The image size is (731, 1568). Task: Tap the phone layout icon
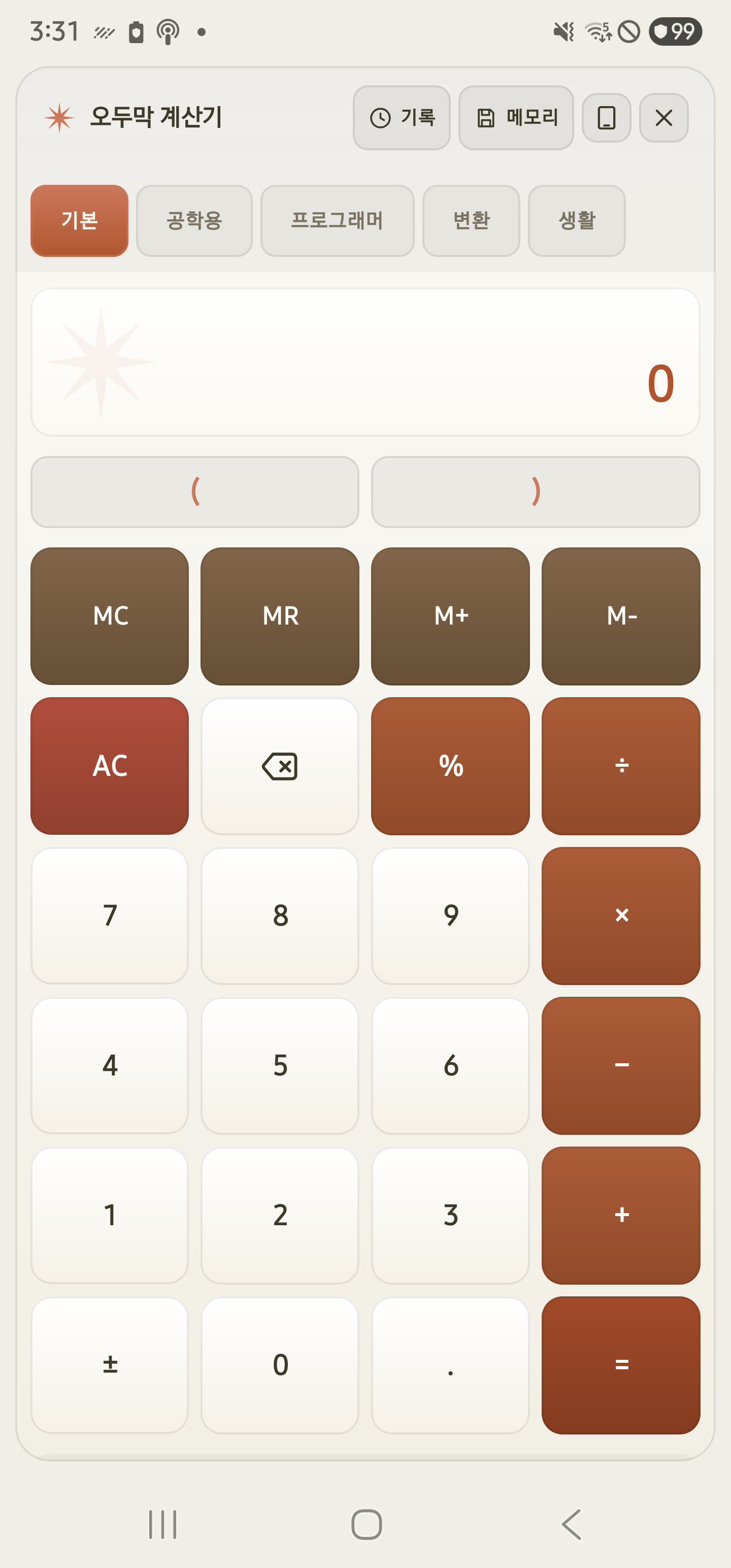click(x=606, y=117)
